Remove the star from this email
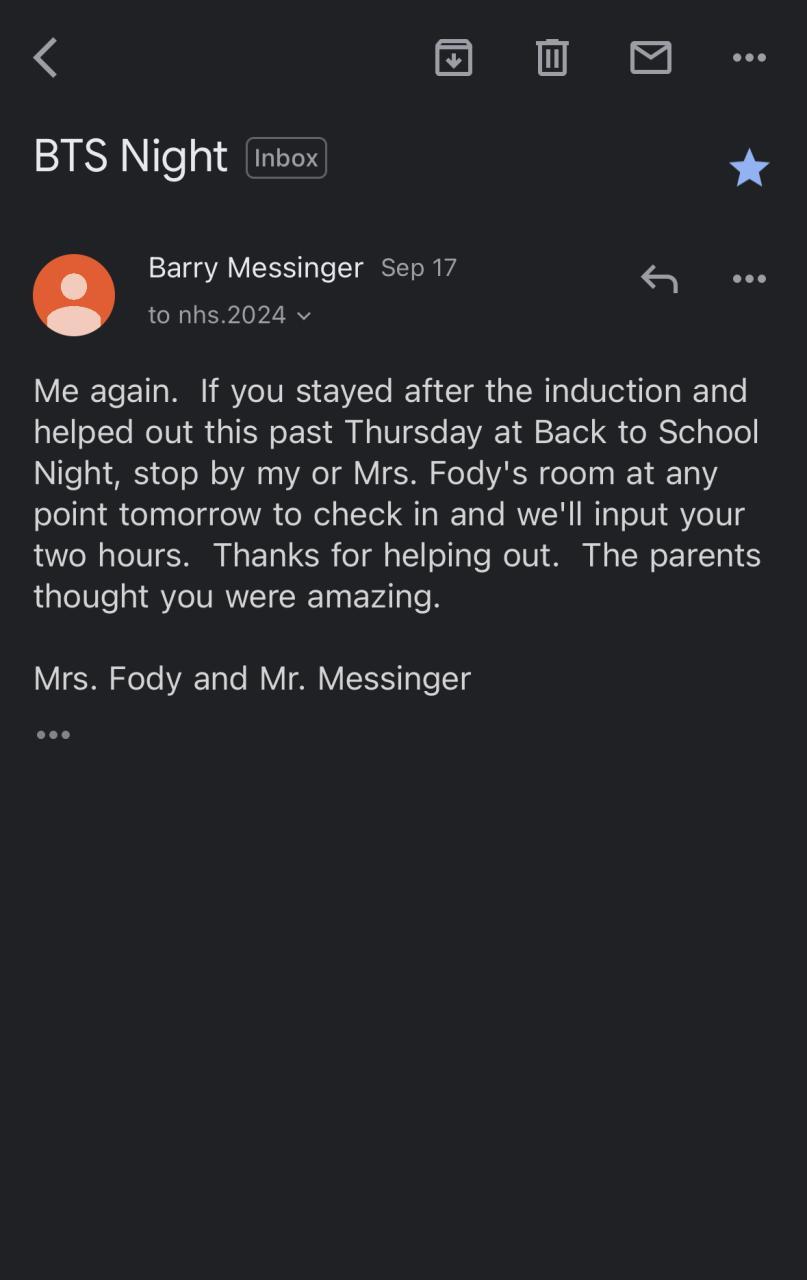The width and height of the screenshot is (807, 1280). pos(749,168)
